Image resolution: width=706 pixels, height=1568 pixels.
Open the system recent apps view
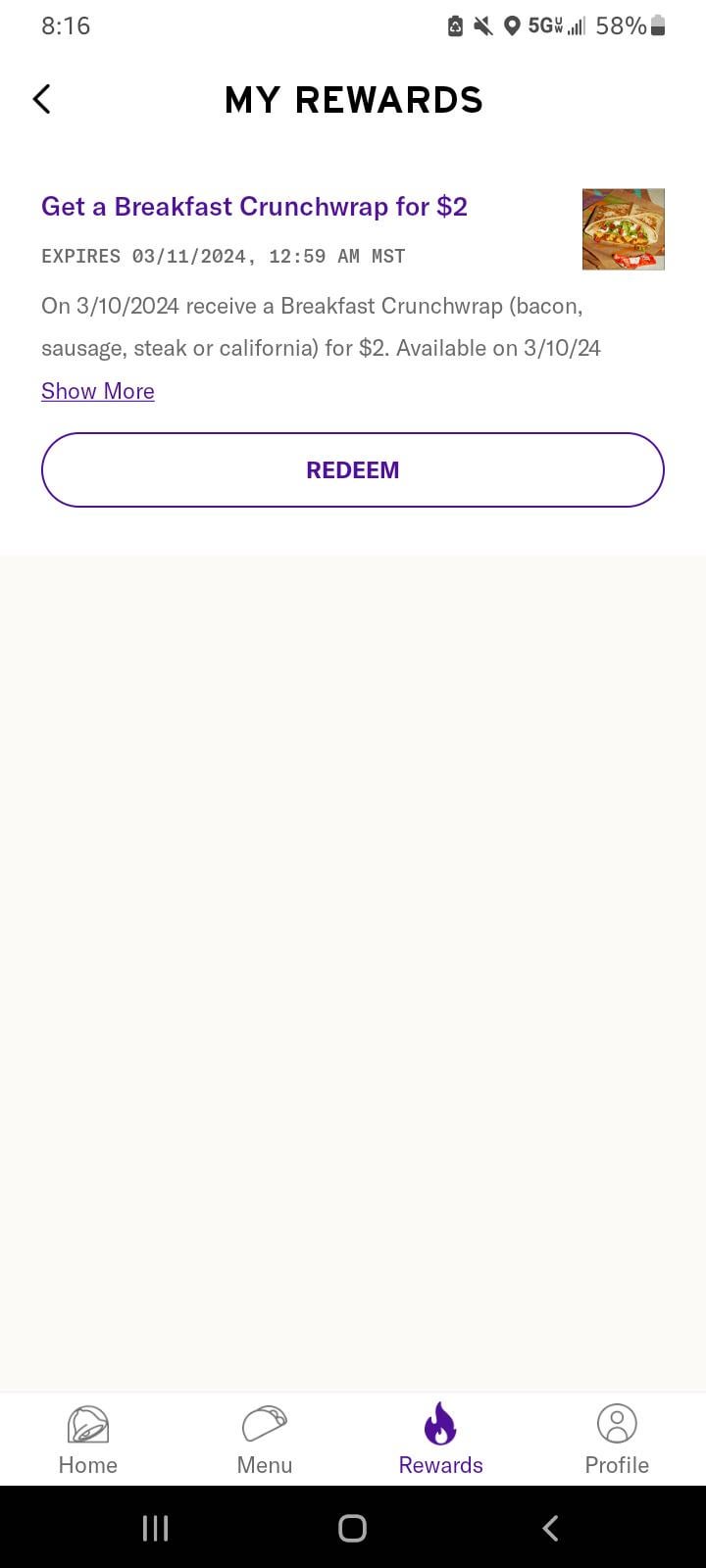pyautogui.click(x=155, y=1527)
